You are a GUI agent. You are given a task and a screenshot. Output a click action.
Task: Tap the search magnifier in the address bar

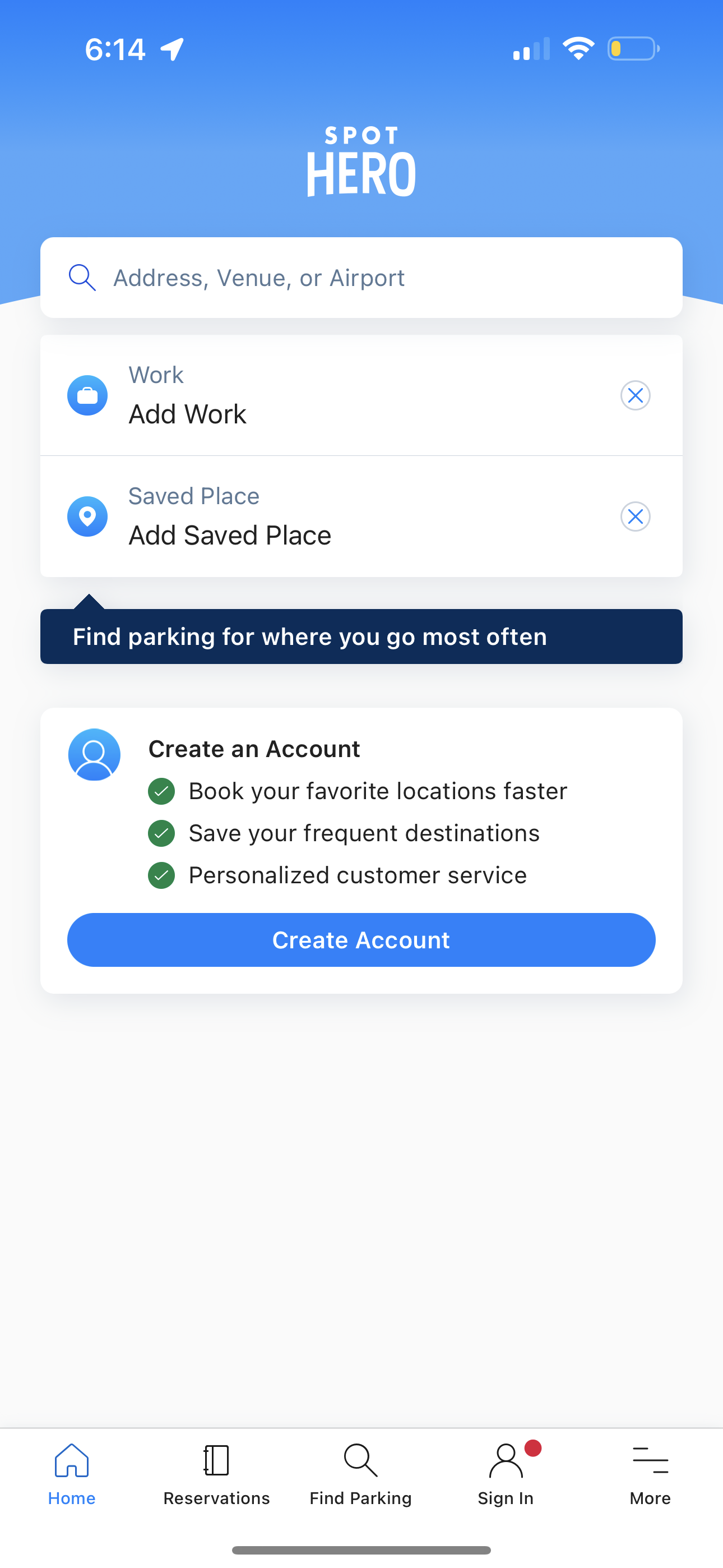point(82,278)
